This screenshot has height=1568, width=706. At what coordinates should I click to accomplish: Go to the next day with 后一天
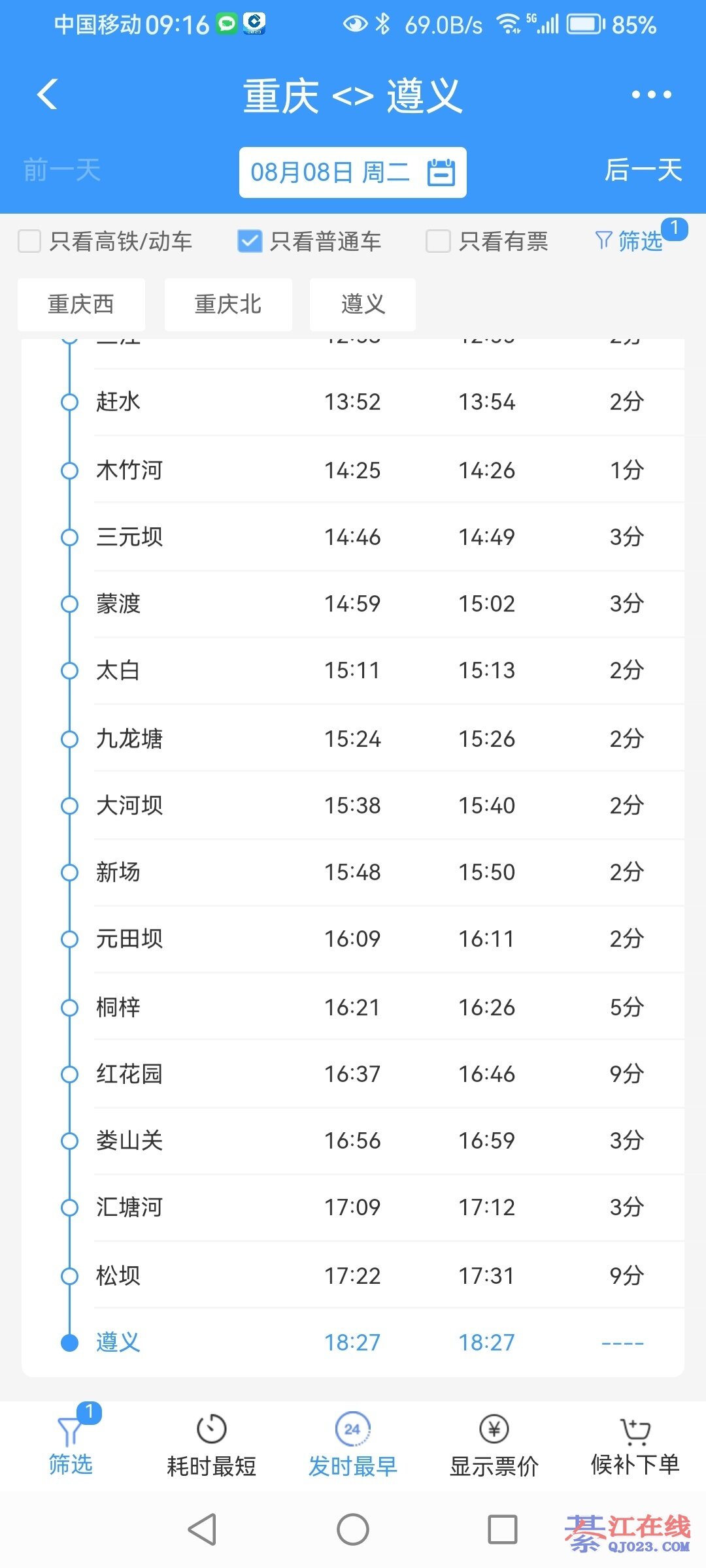643,171
